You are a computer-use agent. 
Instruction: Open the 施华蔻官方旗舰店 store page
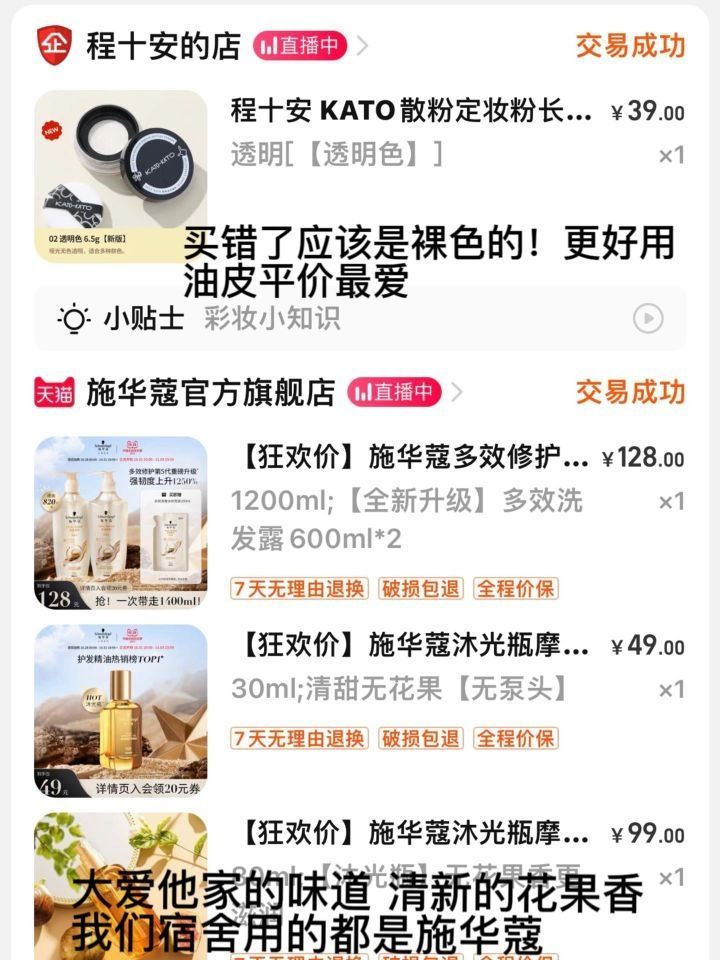[x=210, y=393]
